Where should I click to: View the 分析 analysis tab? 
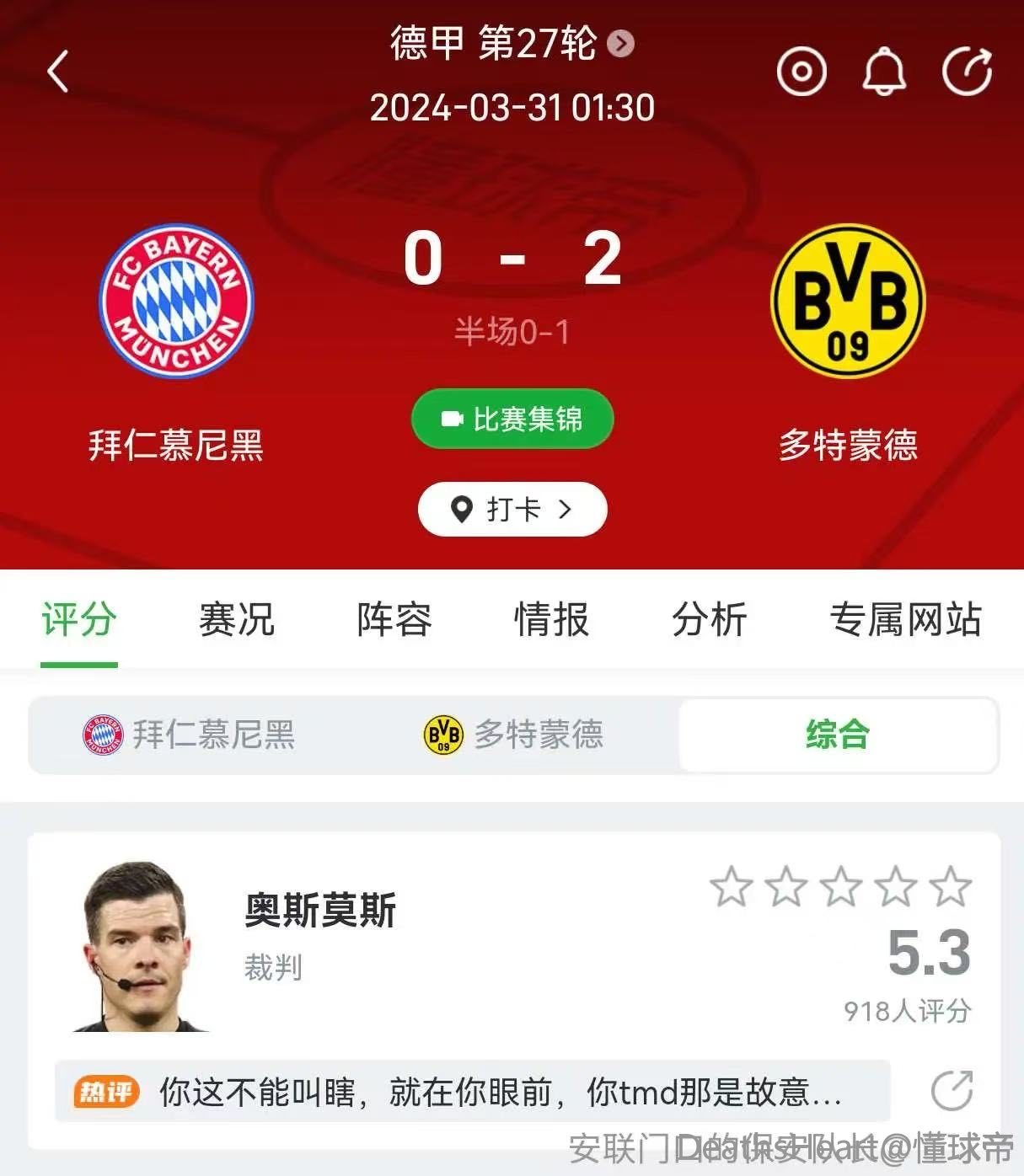click(709, 620)
